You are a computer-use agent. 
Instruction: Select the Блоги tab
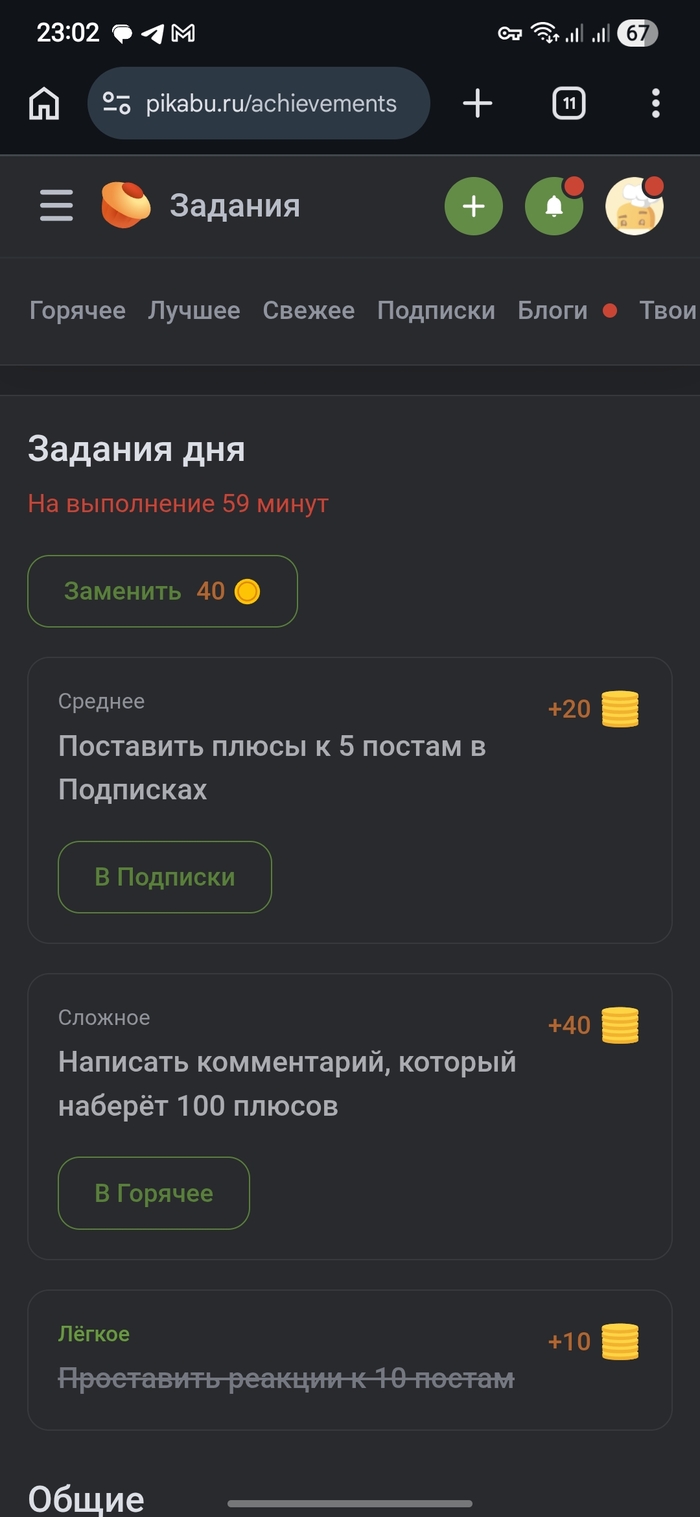552,311
